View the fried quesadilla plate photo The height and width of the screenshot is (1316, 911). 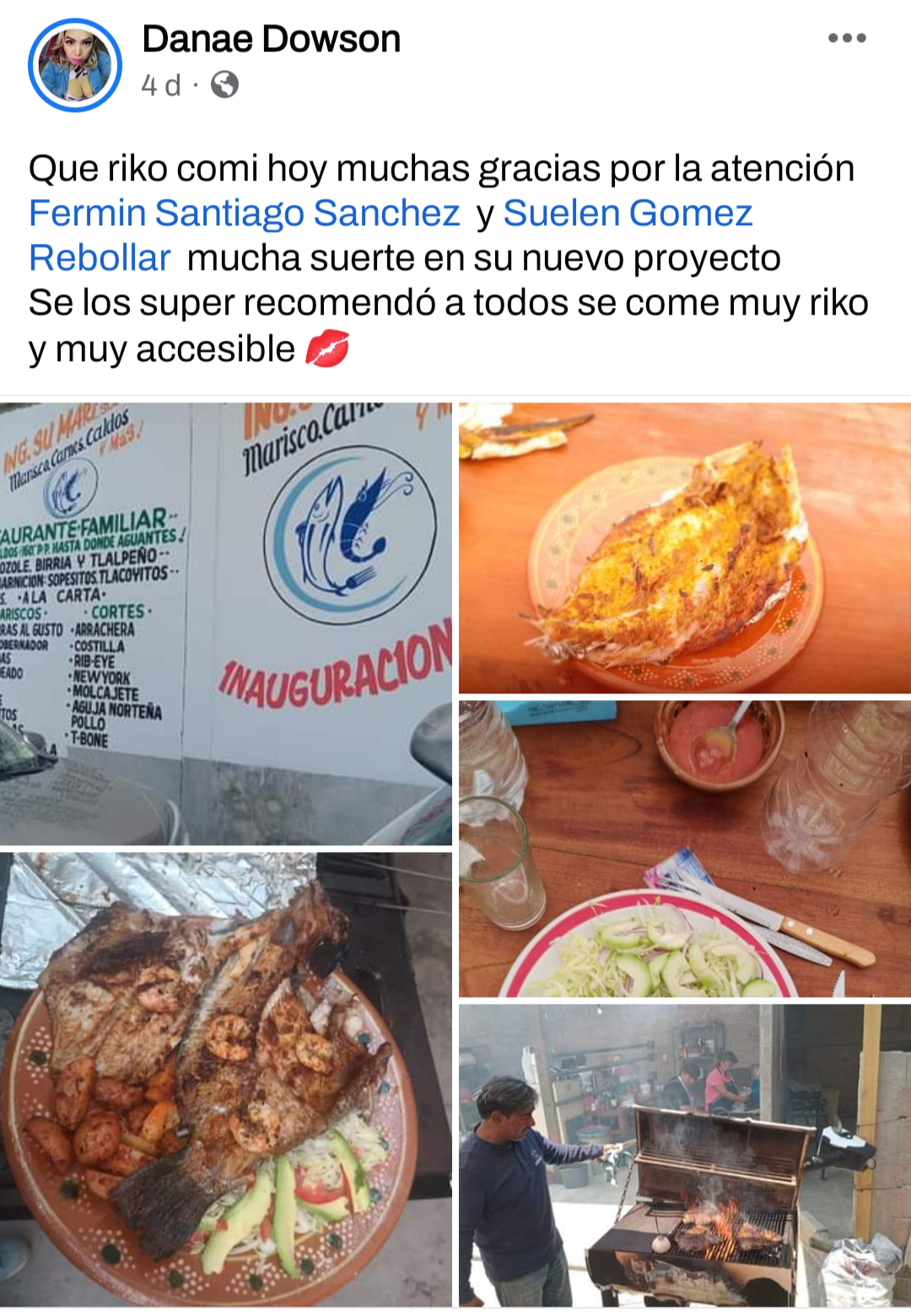[684, 547]
